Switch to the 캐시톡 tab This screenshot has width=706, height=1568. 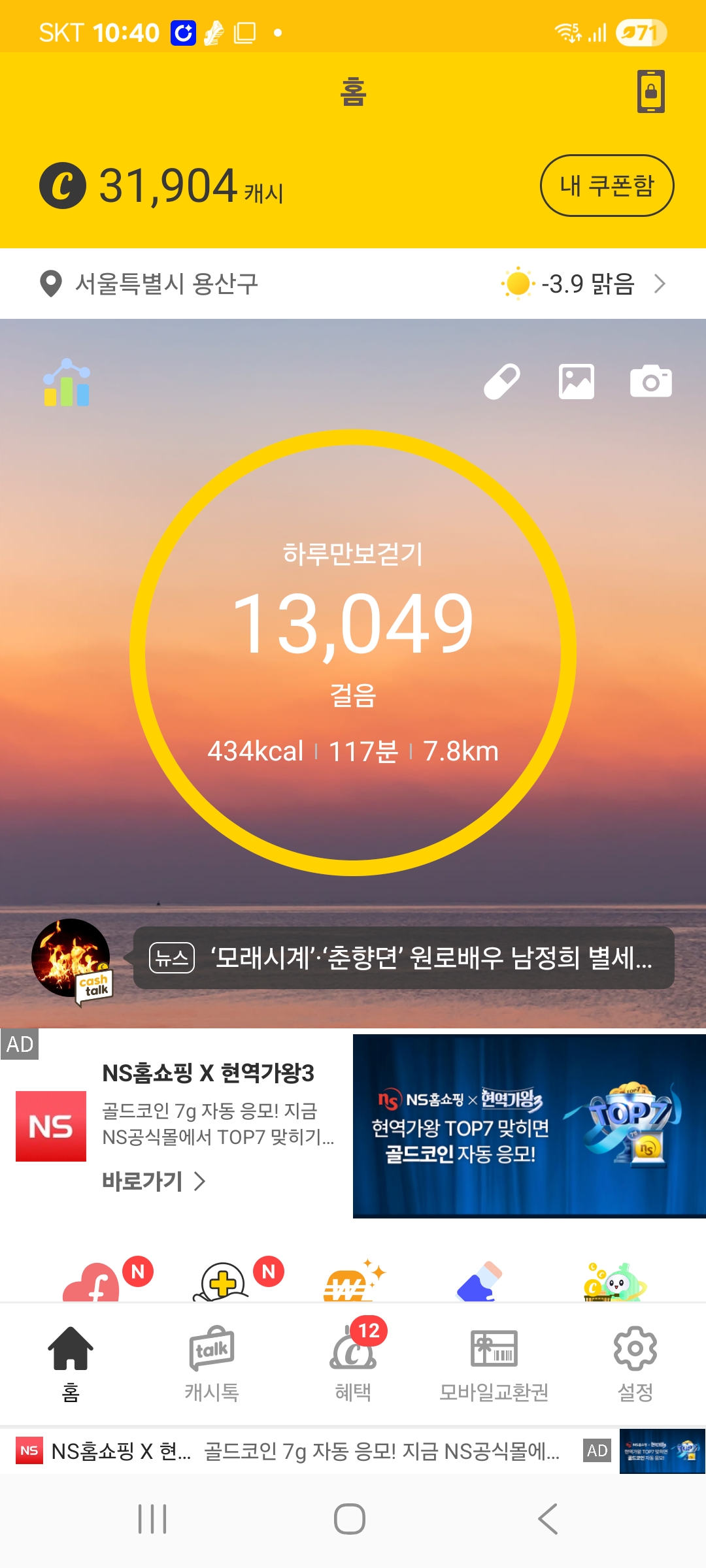(x=211, y=1364)
